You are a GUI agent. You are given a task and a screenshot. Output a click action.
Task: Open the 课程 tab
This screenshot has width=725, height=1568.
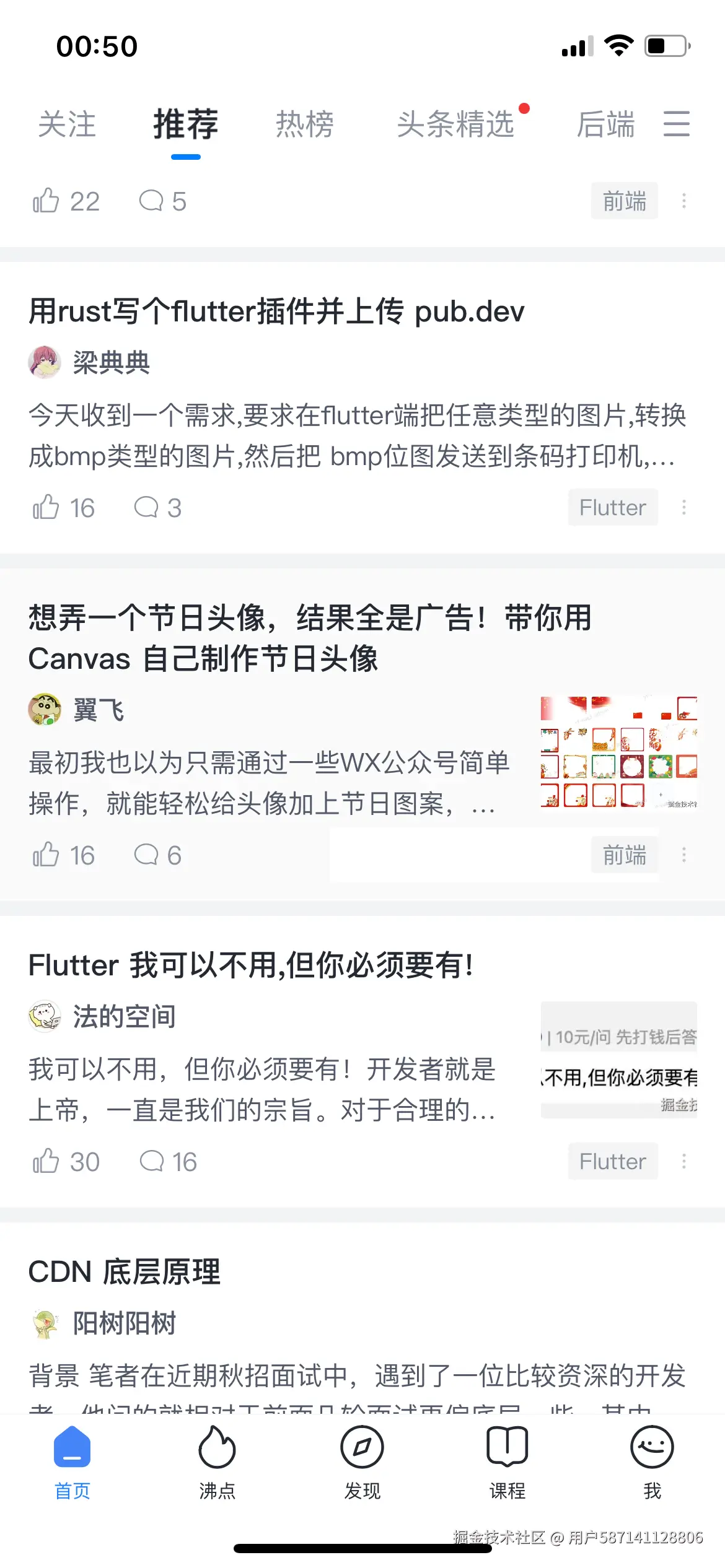(507, 1463)
